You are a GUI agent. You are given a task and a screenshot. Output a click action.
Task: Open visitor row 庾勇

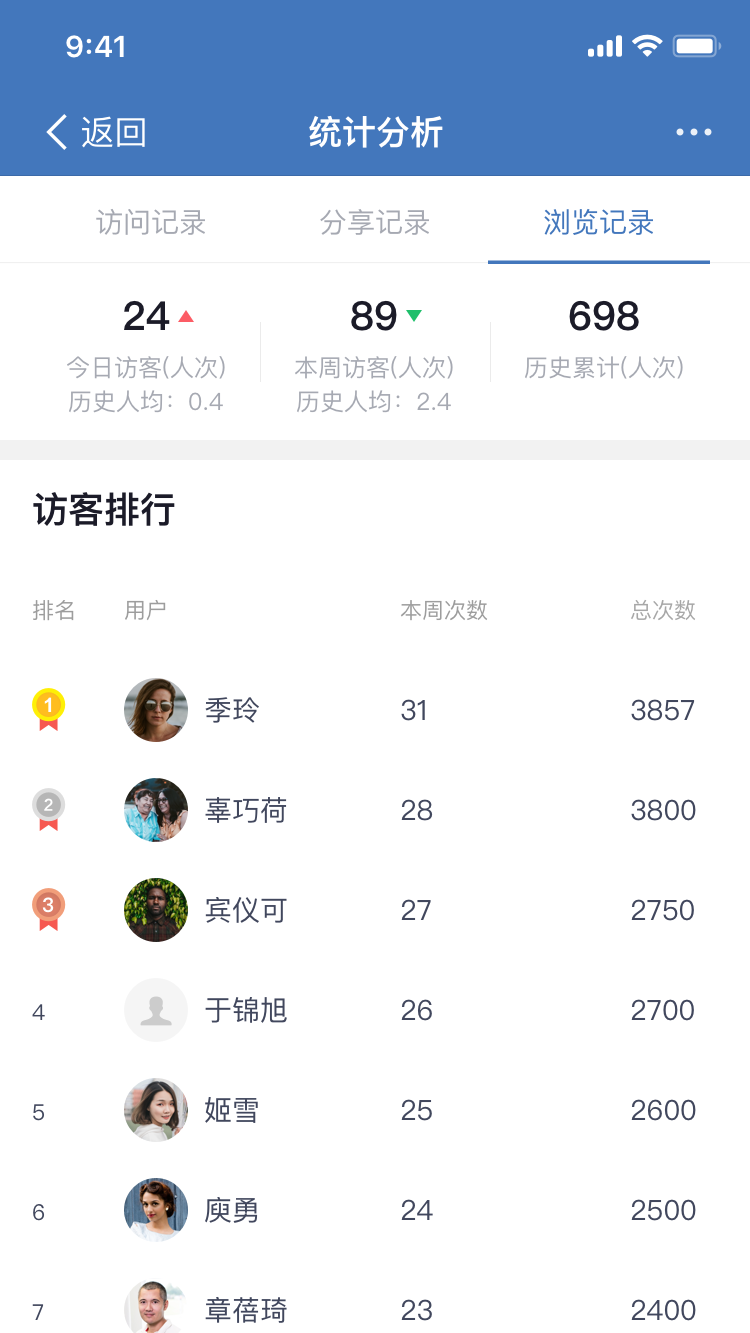pyautogui.click(x=375, y=1210)
